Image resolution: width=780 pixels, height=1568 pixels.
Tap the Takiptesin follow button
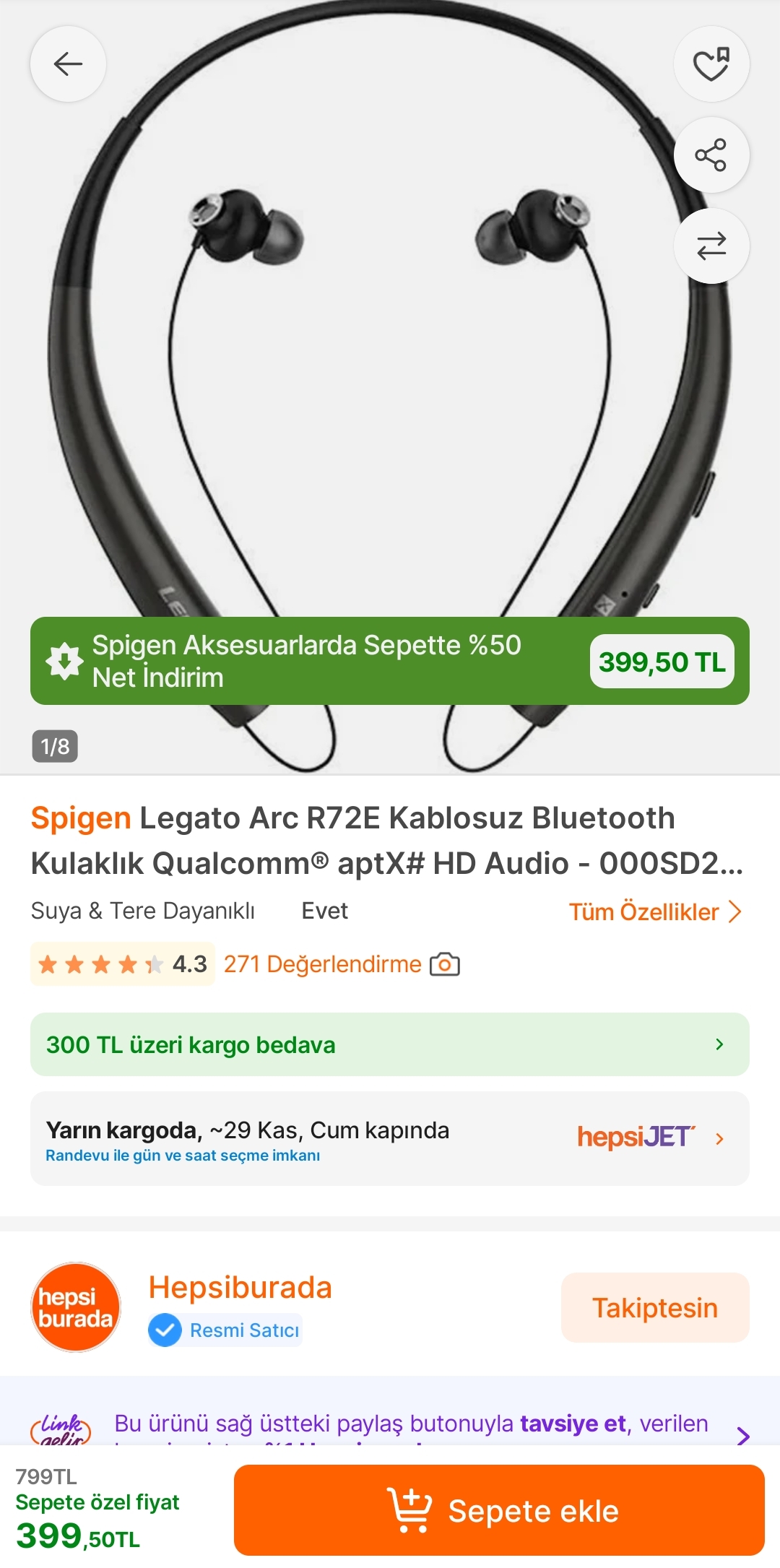point(655,1308)
